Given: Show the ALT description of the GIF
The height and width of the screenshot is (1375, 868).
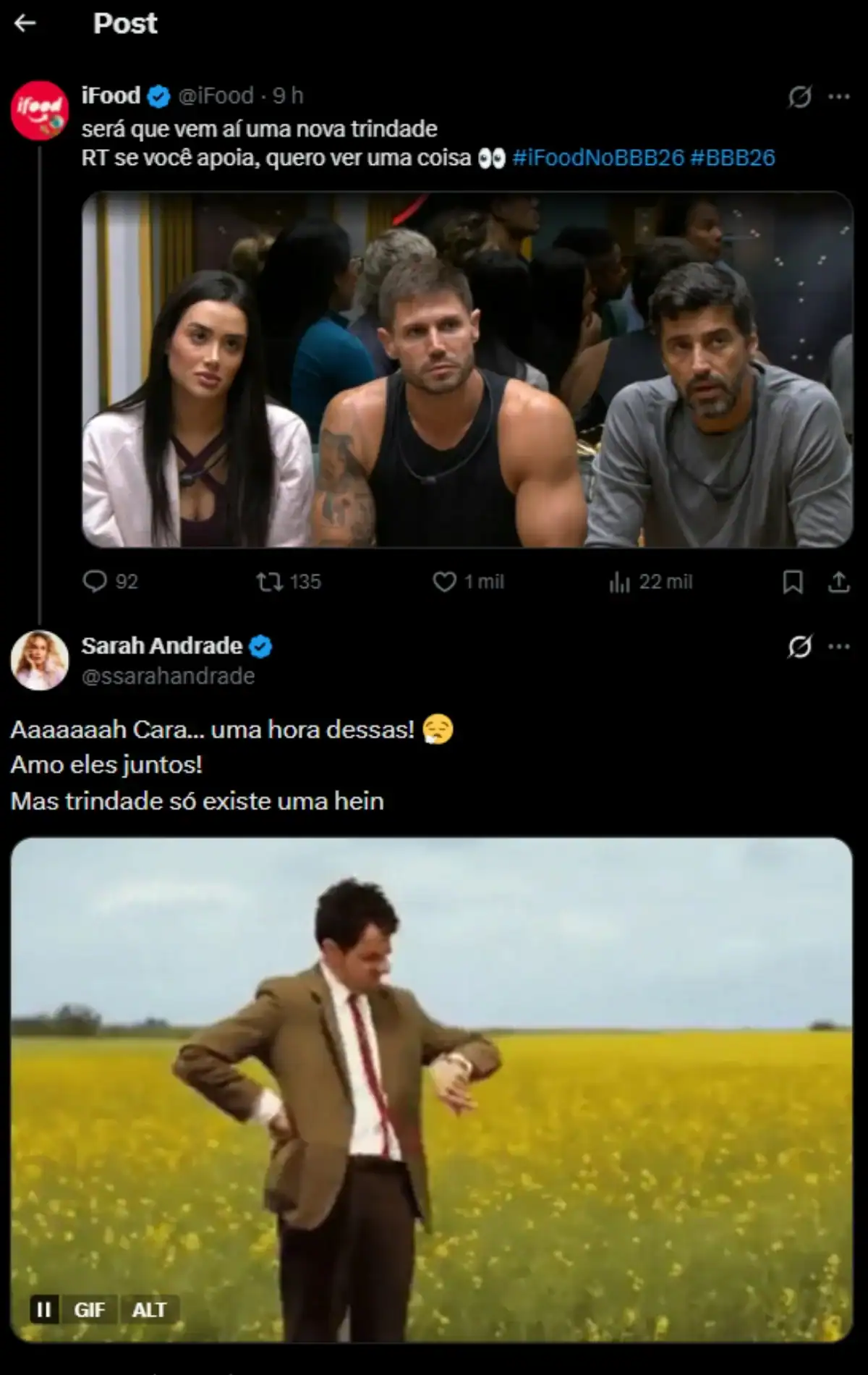Looking at the screenshot, I should (x=149, y=1310).
